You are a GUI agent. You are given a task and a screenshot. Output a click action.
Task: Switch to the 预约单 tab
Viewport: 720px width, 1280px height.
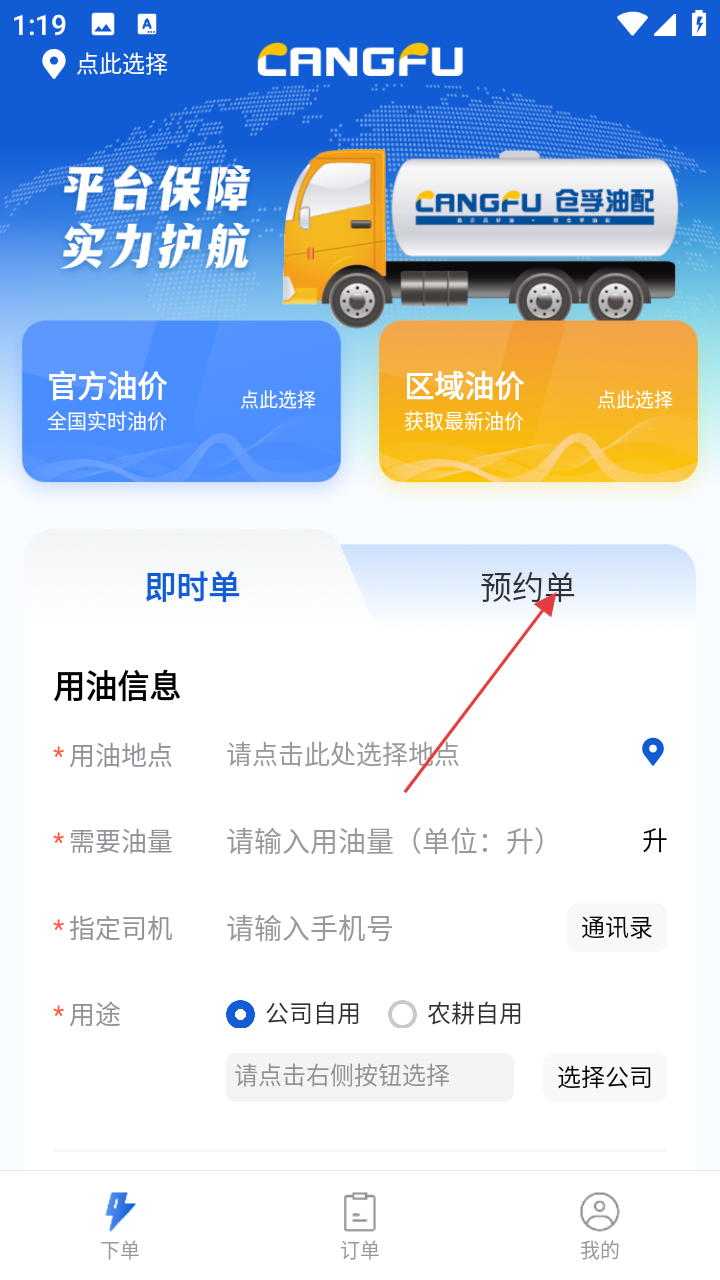[x=527, y=587]
